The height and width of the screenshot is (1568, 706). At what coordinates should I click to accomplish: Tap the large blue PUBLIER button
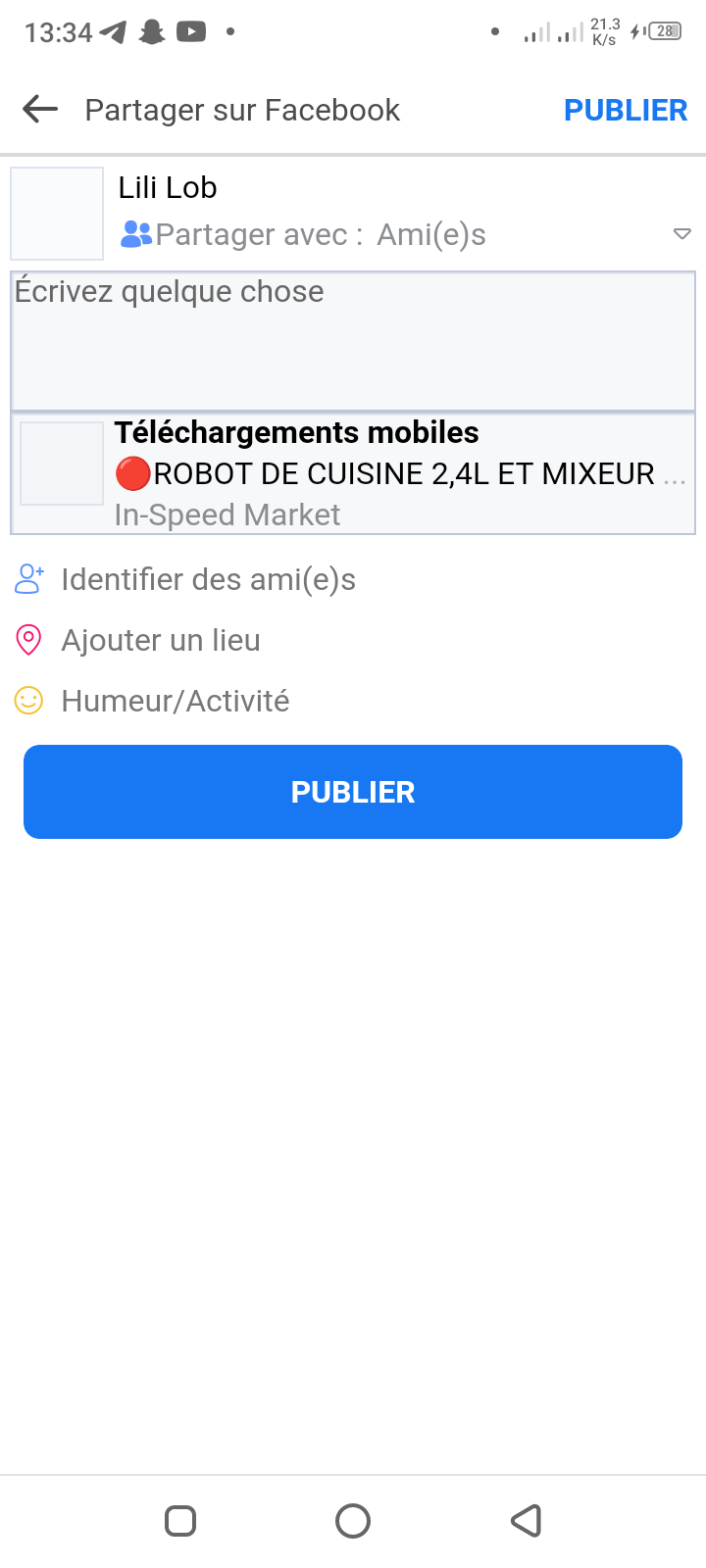[353, 792]
